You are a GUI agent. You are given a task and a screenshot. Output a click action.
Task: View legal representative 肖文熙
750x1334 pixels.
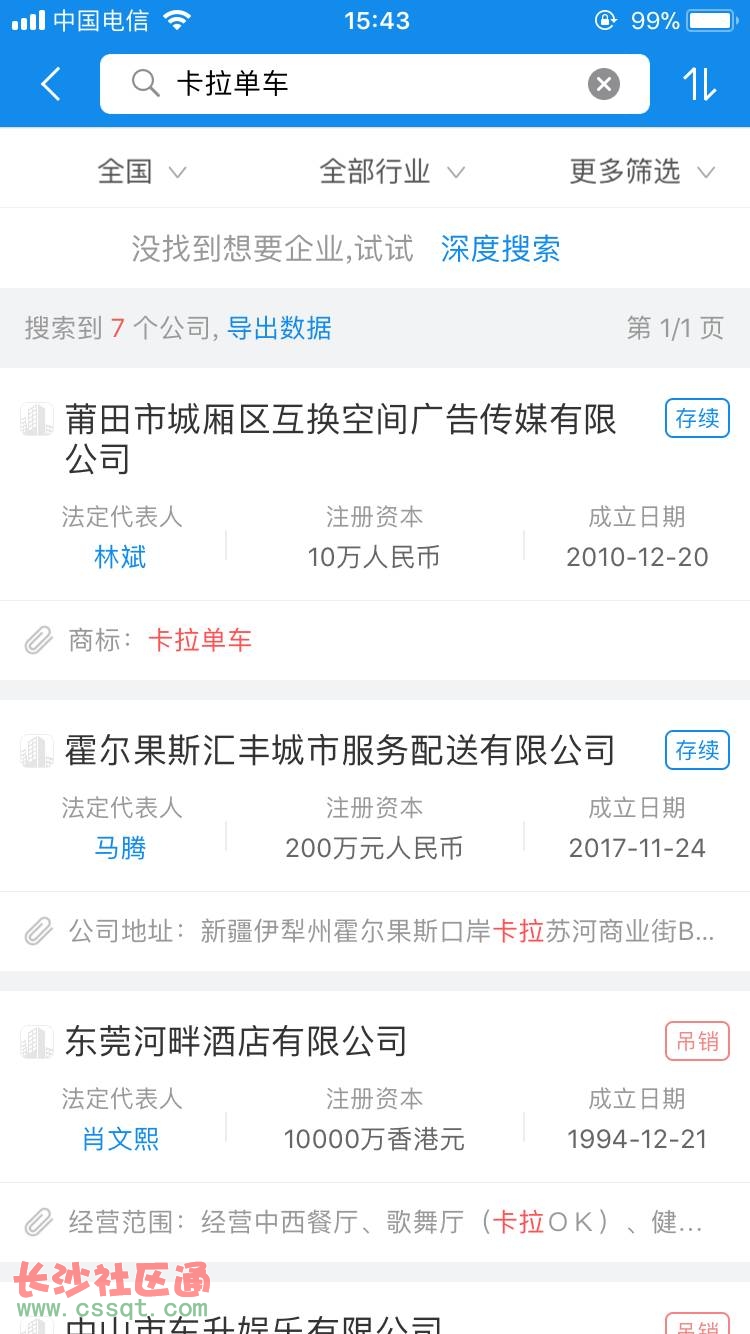point(120,1139)
